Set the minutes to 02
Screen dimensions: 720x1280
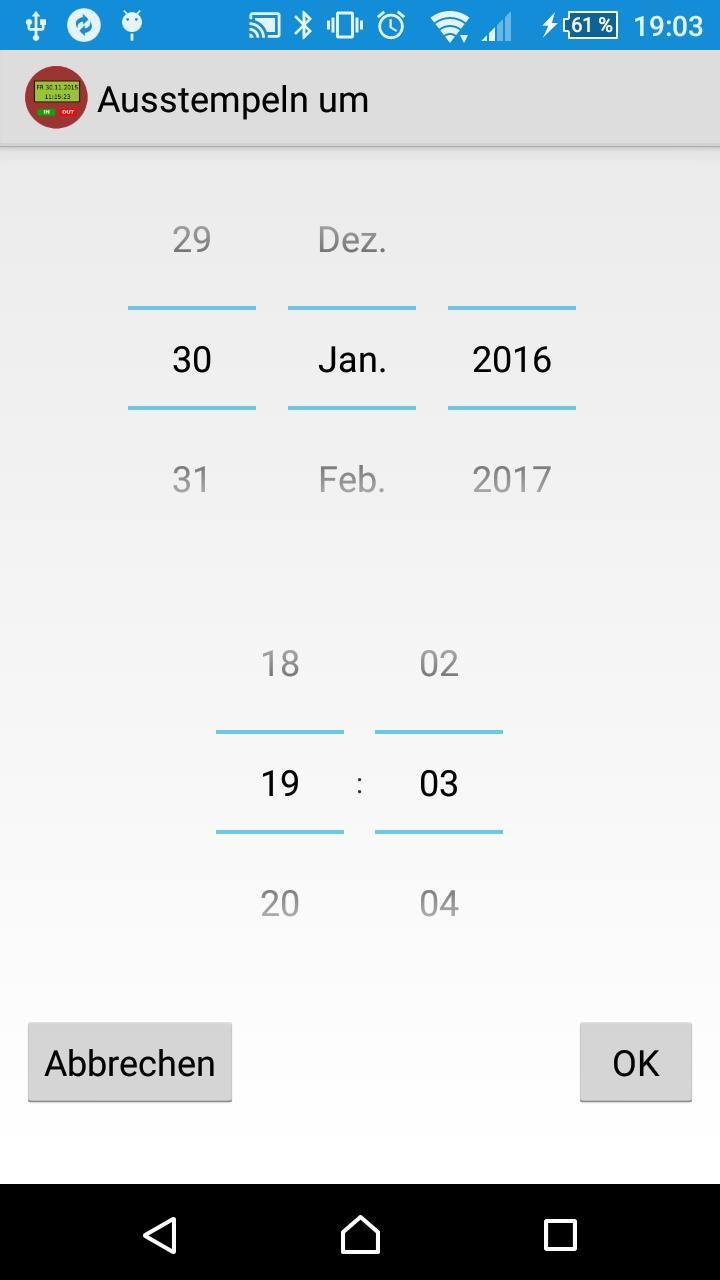click(439, 663)
